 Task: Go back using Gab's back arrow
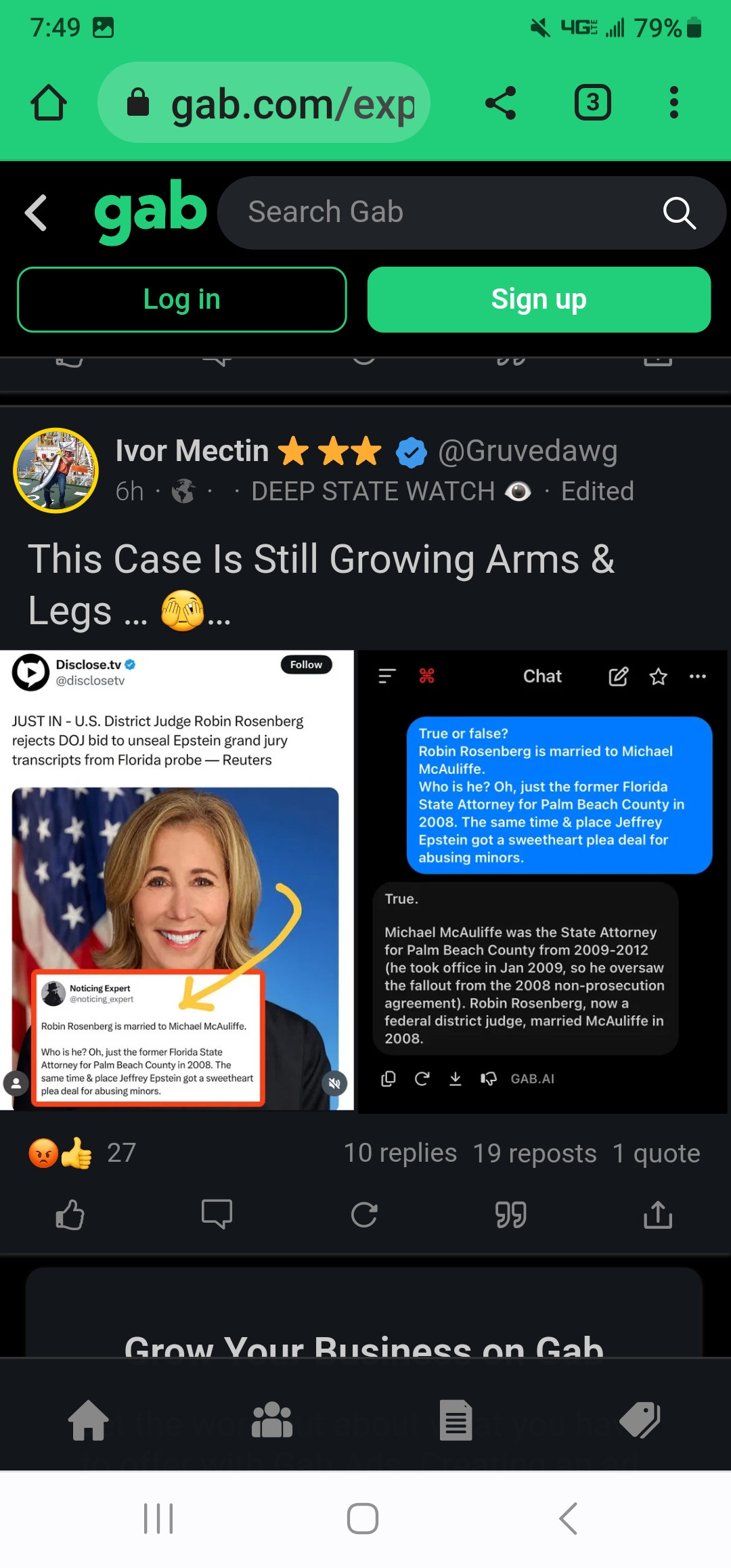(x=37, y=213)
